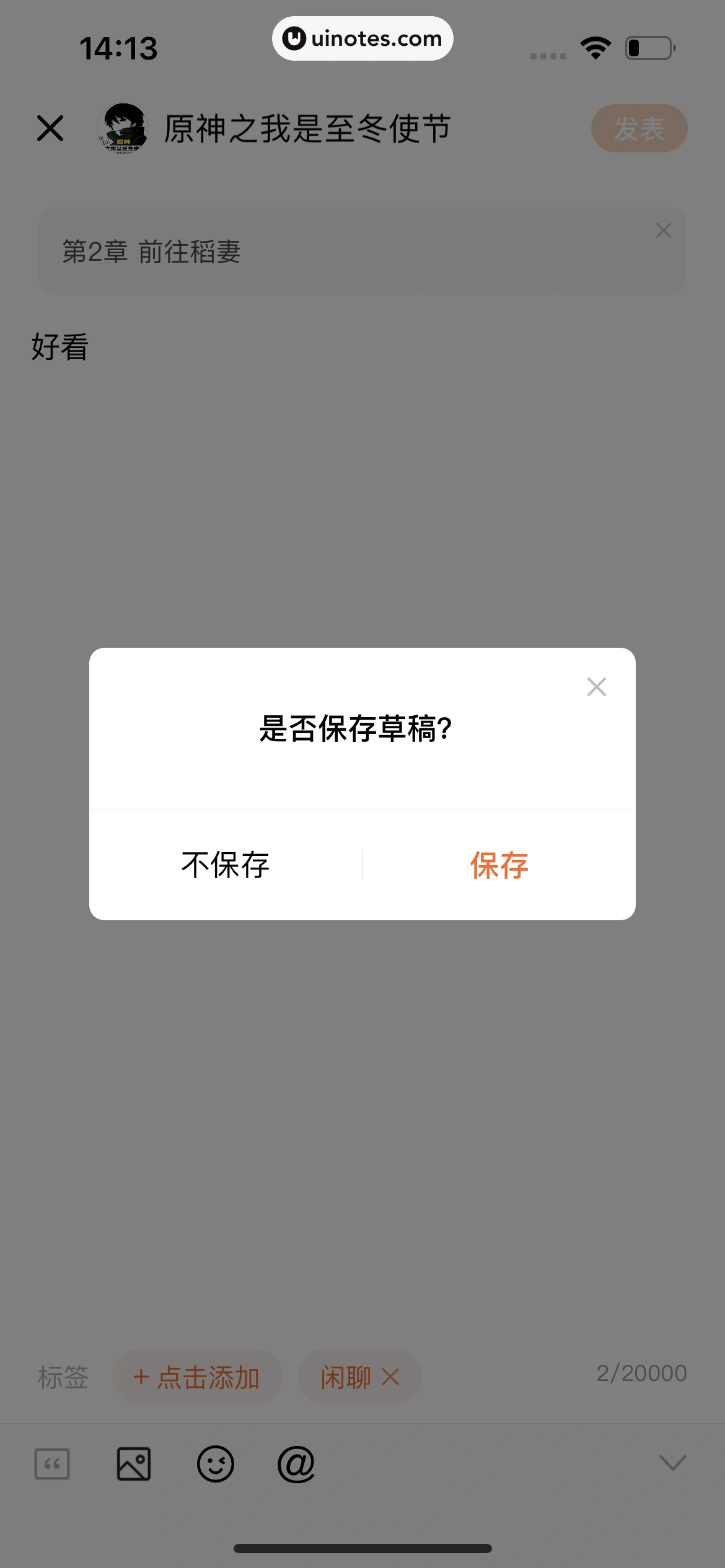
Task: Close the save draft dialog
Action: (x=596, y=686)
